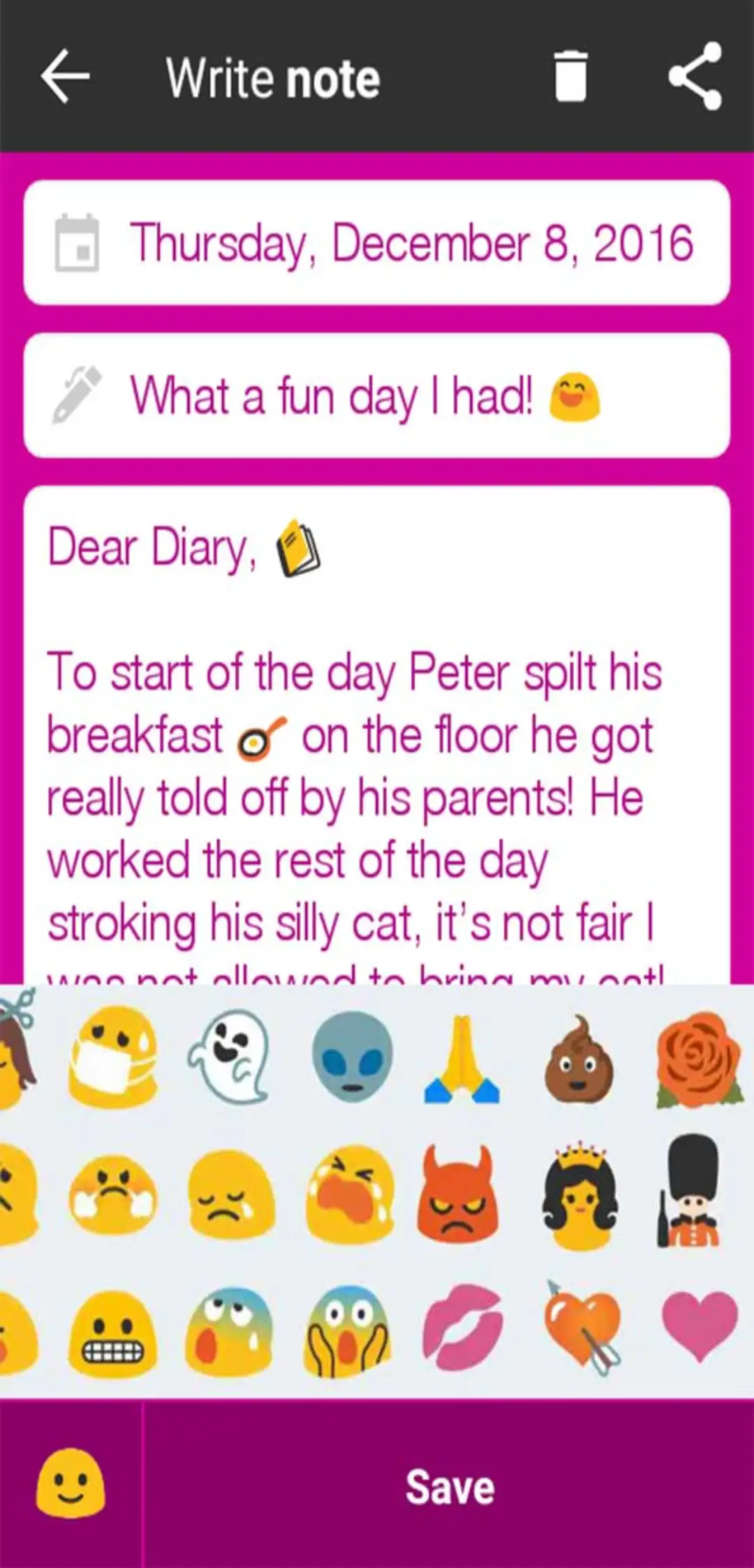Image resolution: width=754 pixels, height=1568 pixels.
Task: Share this note
Action: click(695, 77)
